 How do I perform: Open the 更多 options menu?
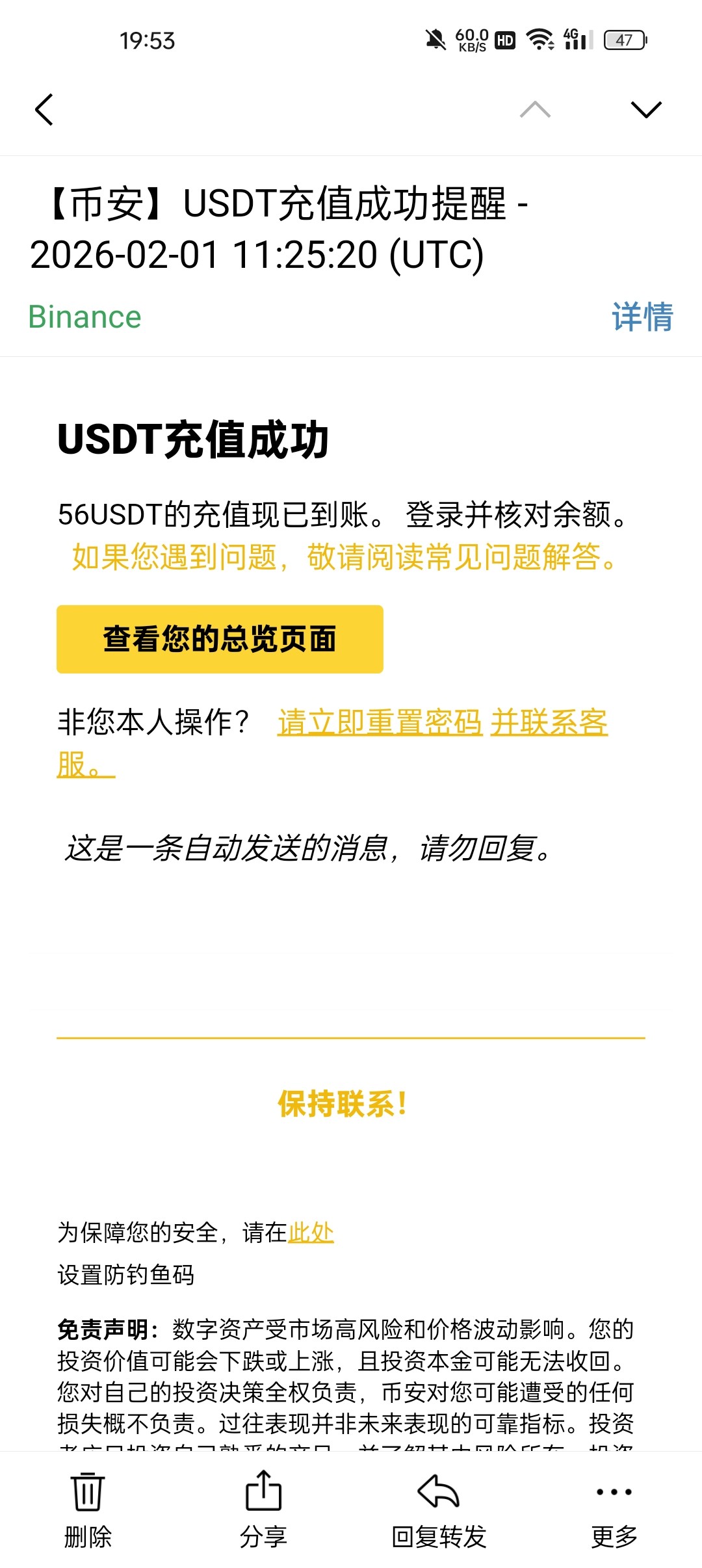614,1509
